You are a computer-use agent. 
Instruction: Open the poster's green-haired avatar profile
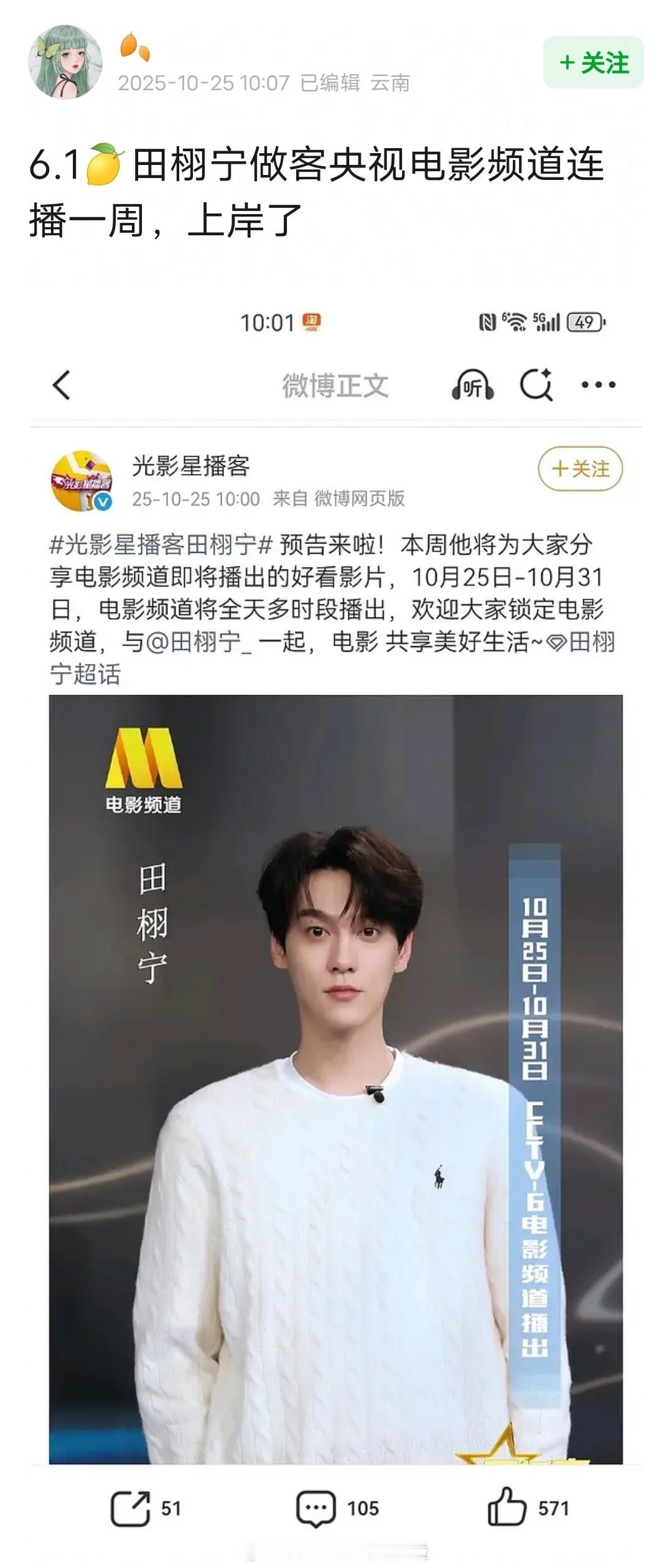pos(65,62)
